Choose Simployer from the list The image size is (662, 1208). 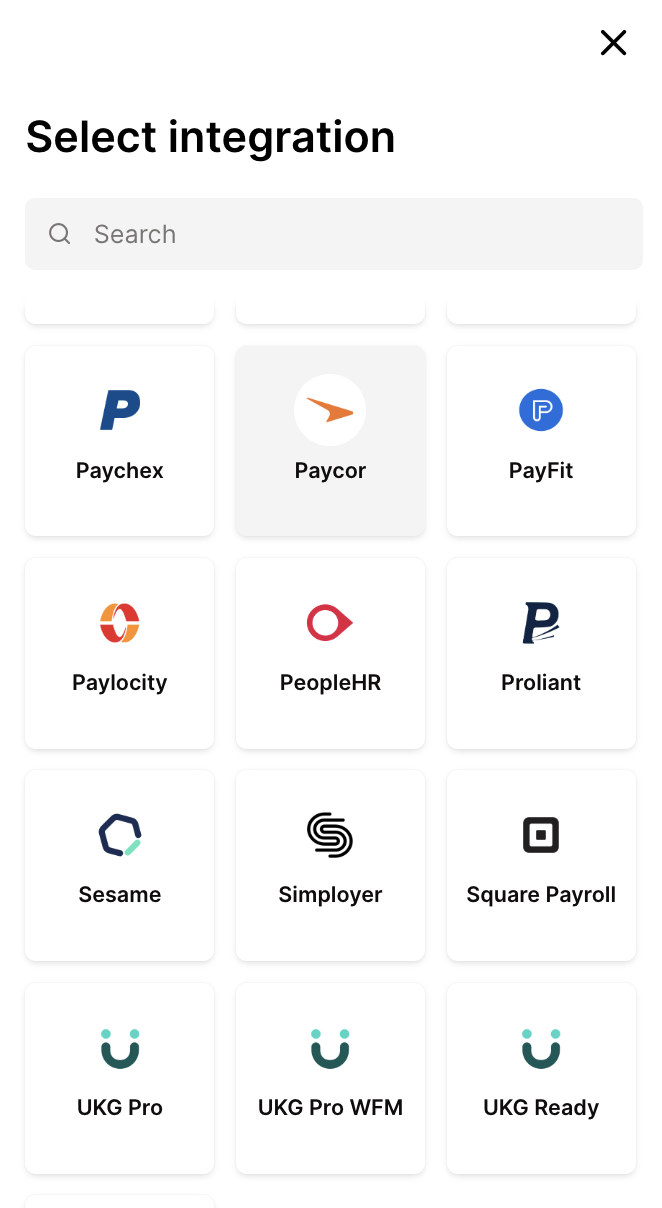331,865
